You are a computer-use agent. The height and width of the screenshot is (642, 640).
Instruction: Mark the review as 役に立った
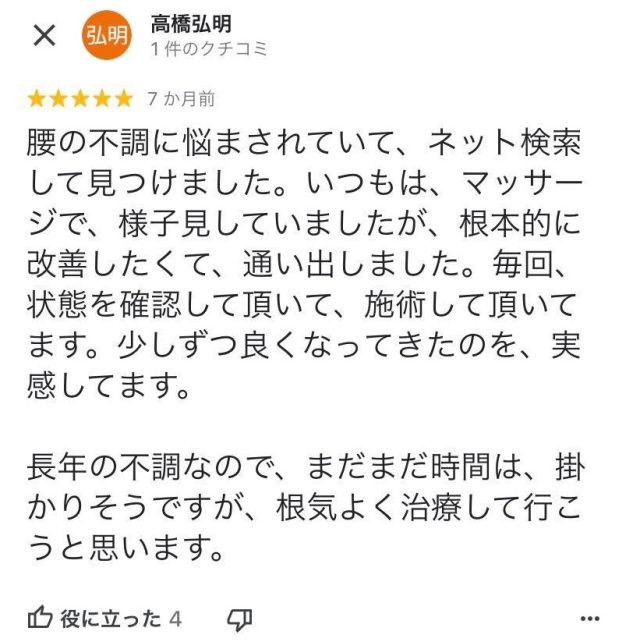tap(42, 617)
